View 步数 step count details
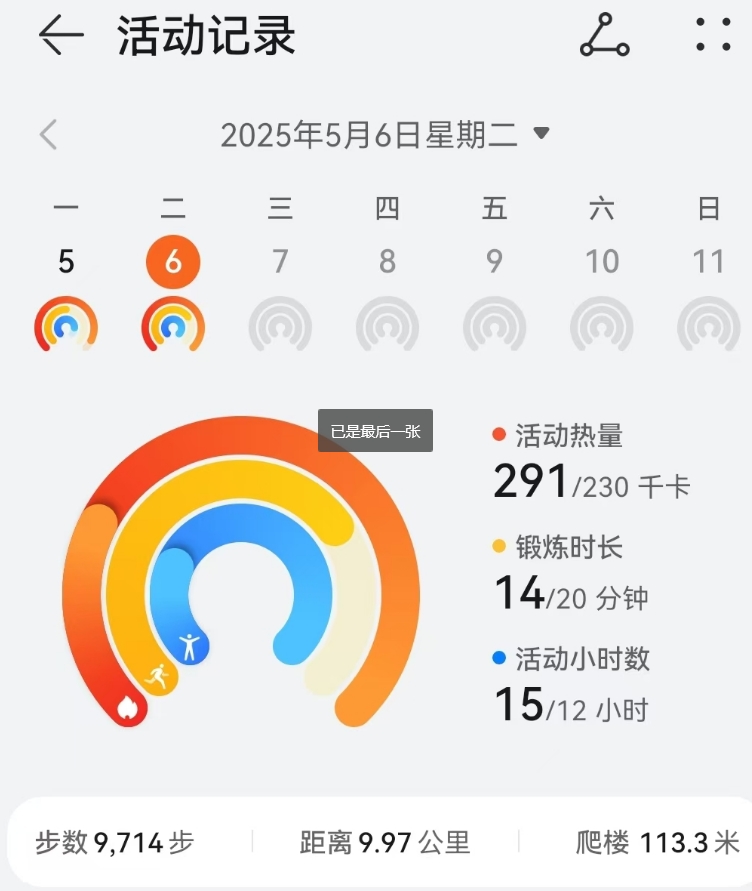752x891 pixels. coord(115,842)
